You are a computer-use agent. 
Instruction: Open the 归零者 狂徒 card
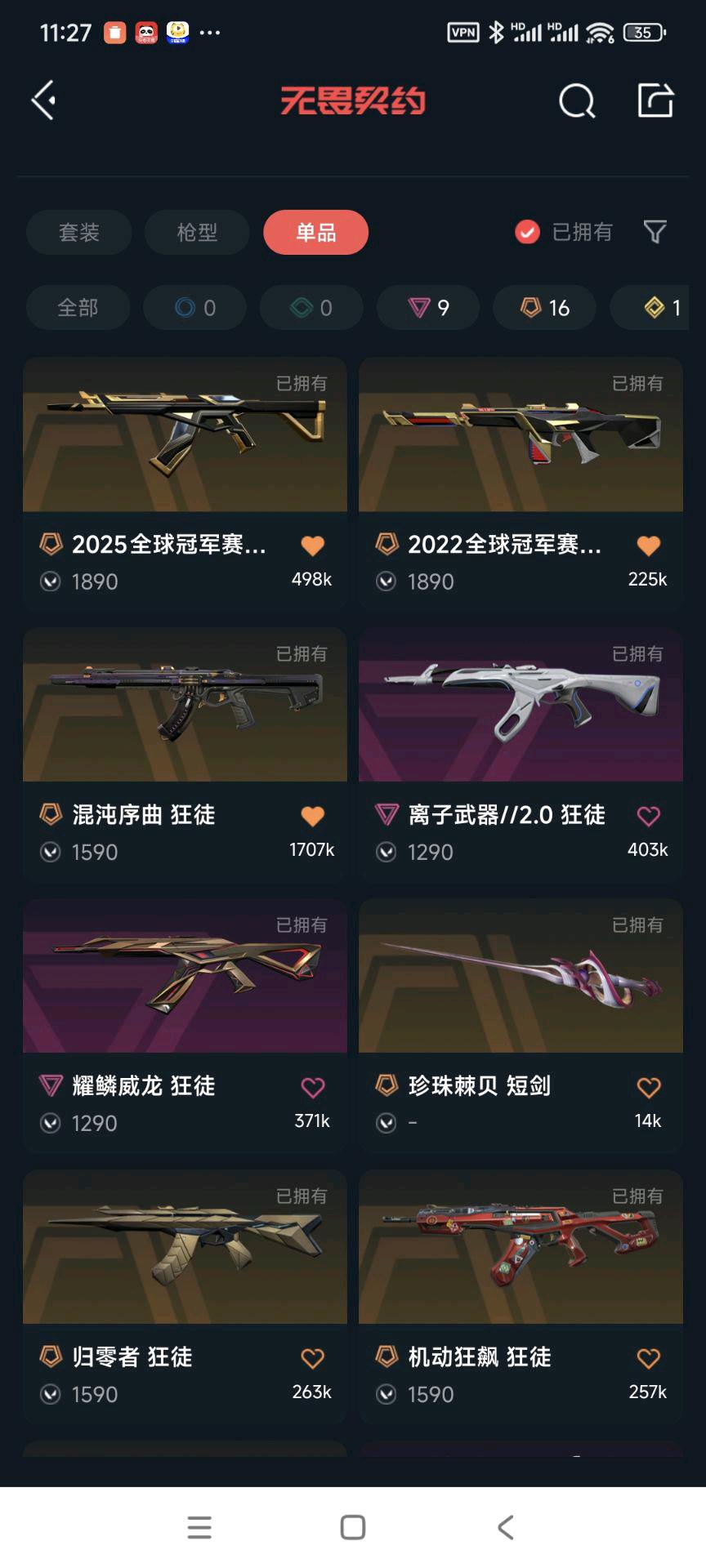pyautogui.click(x=185, y=1296)
